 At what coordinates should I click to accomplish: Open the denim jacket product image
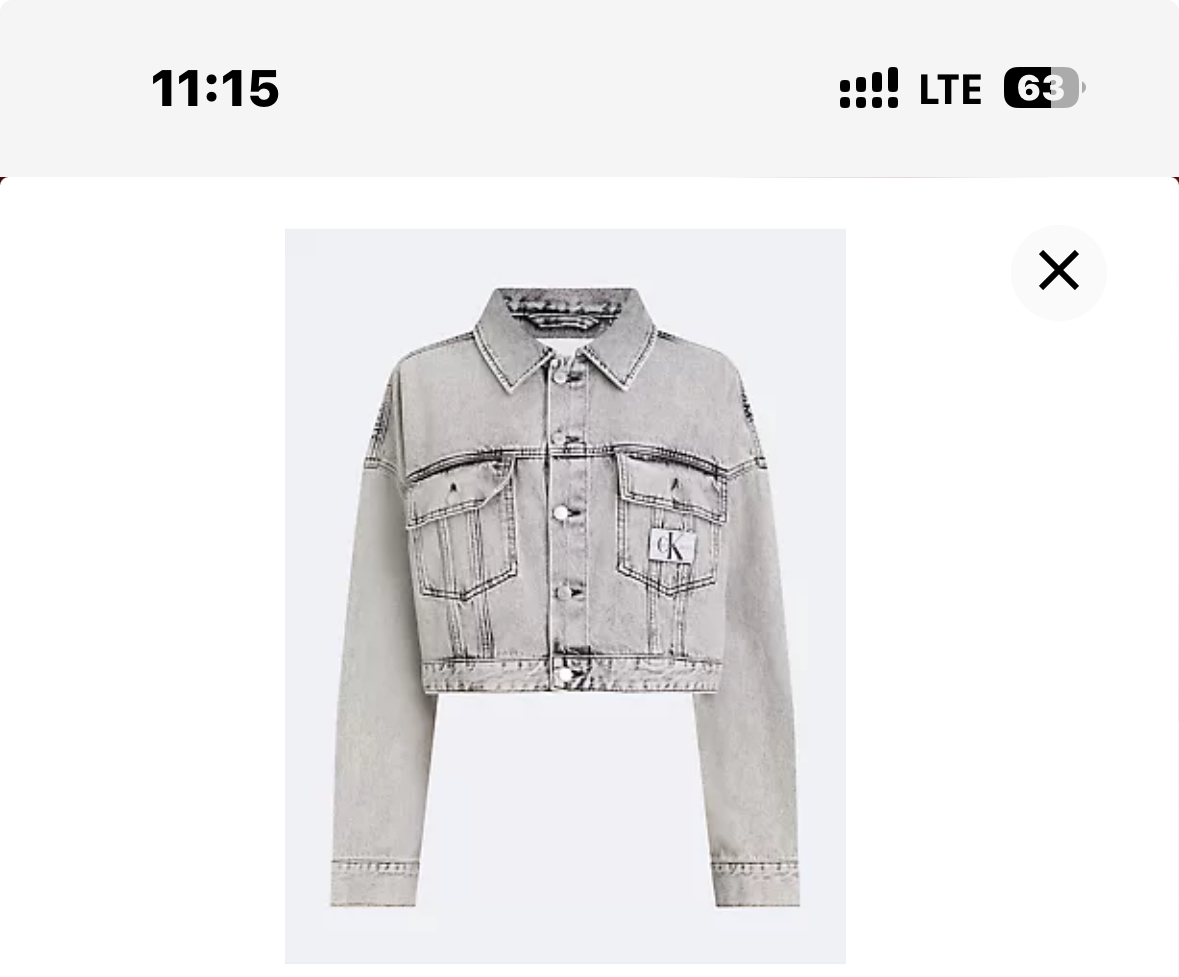(565, 596)
